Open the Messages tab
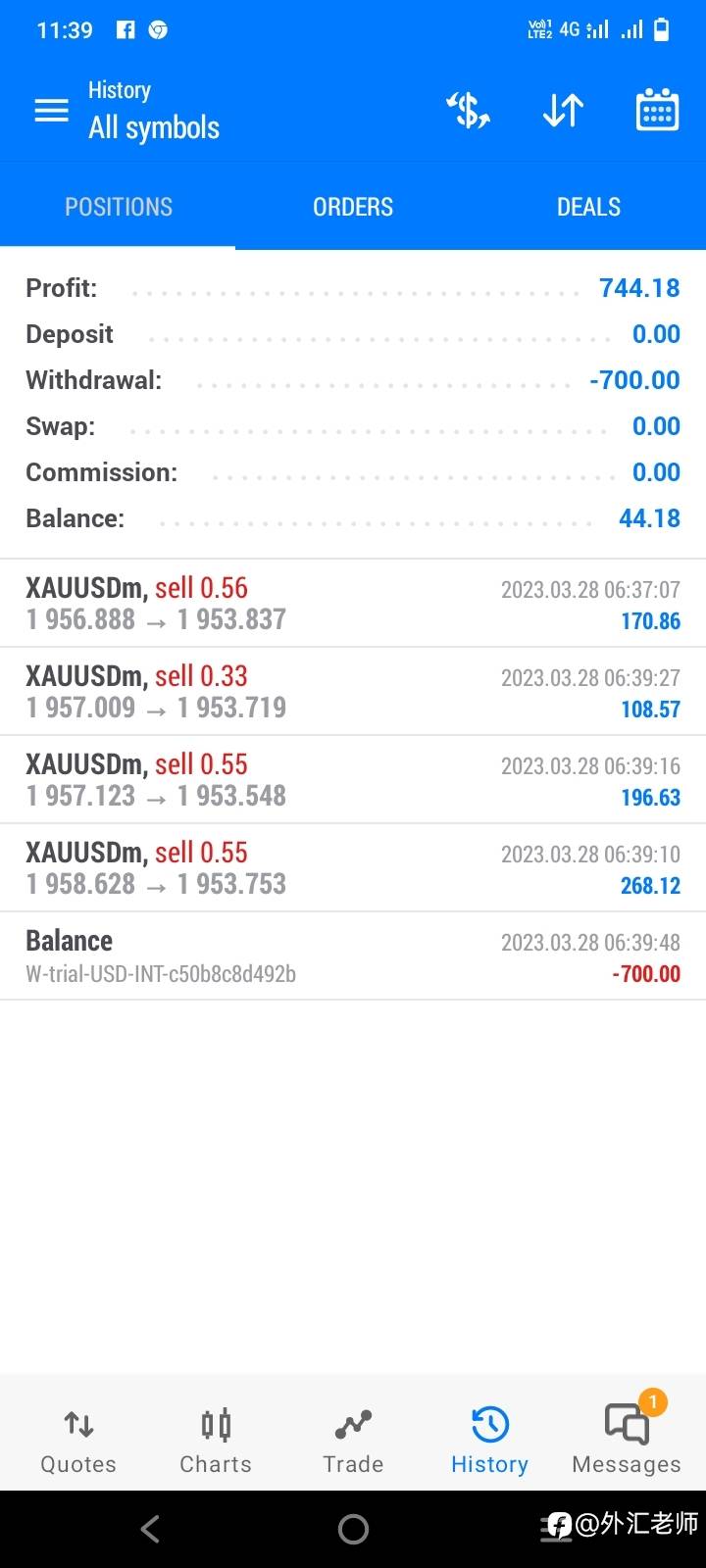The height and width of the screenshot is (1568, 706). tap(627, 1441)
